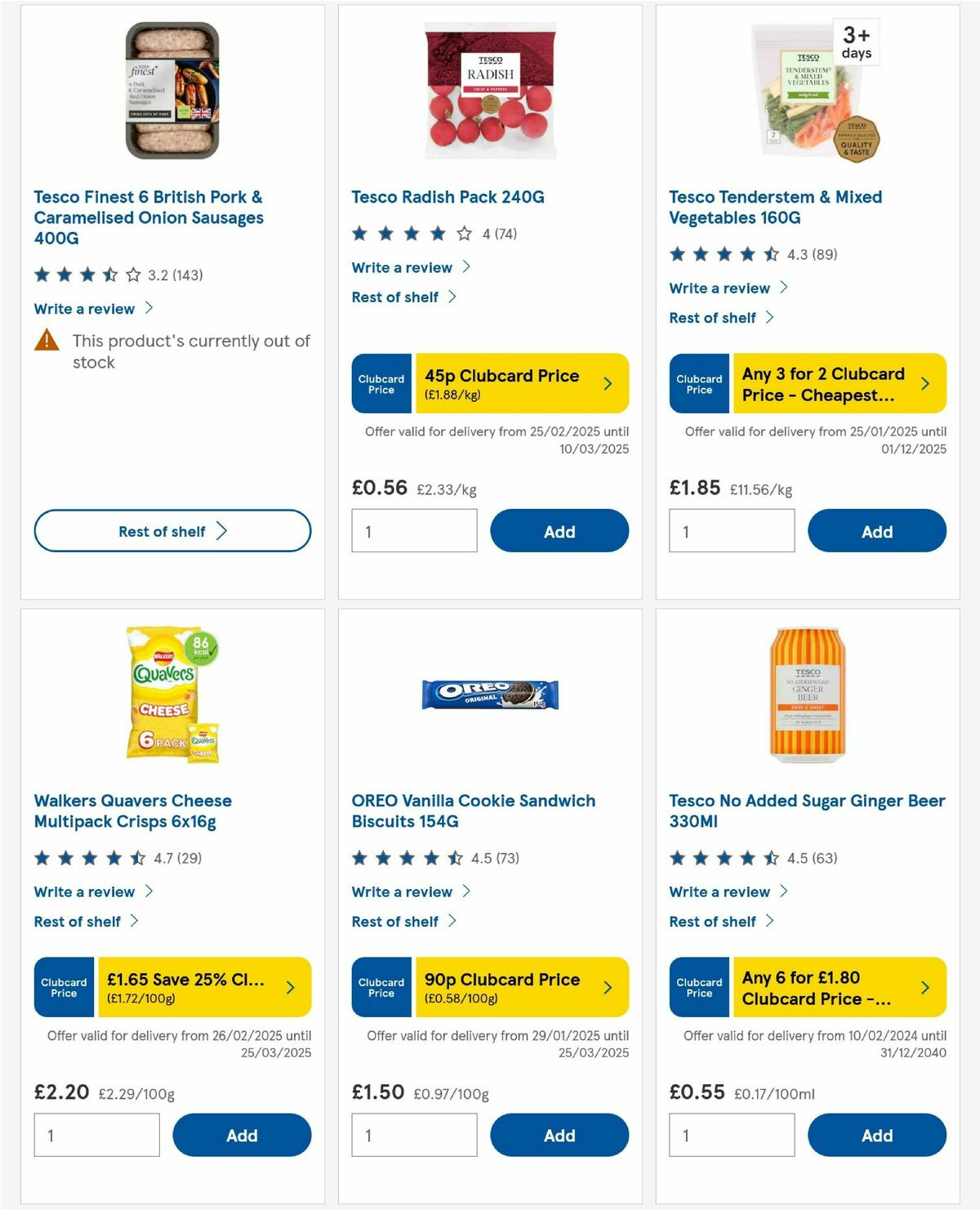Image resolution: width=980 pixels, height=1210 pixels.
Task: Click the out of stock warning icon
Action: coord(47,342)
